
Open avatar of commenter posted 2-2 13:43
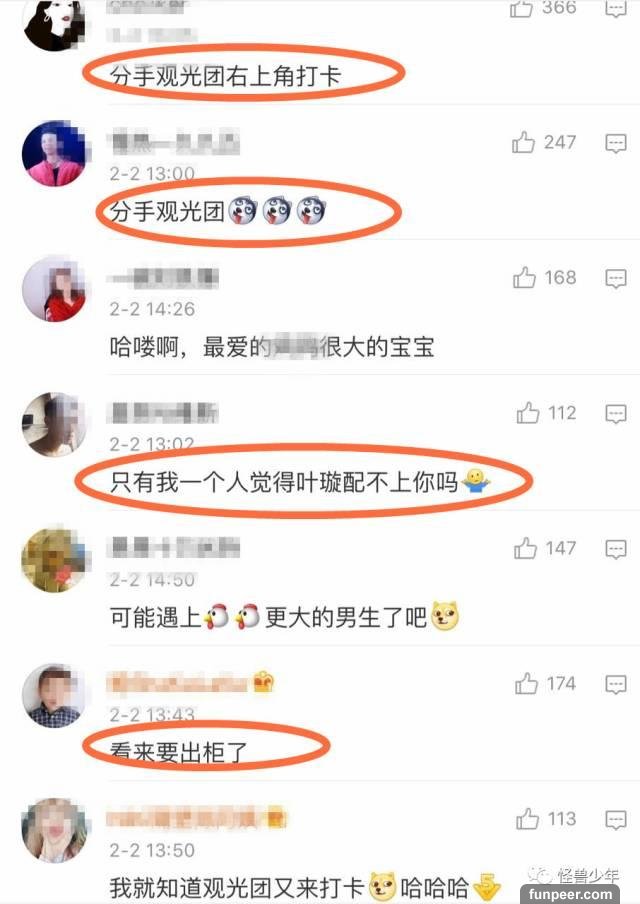pos(53,694)
